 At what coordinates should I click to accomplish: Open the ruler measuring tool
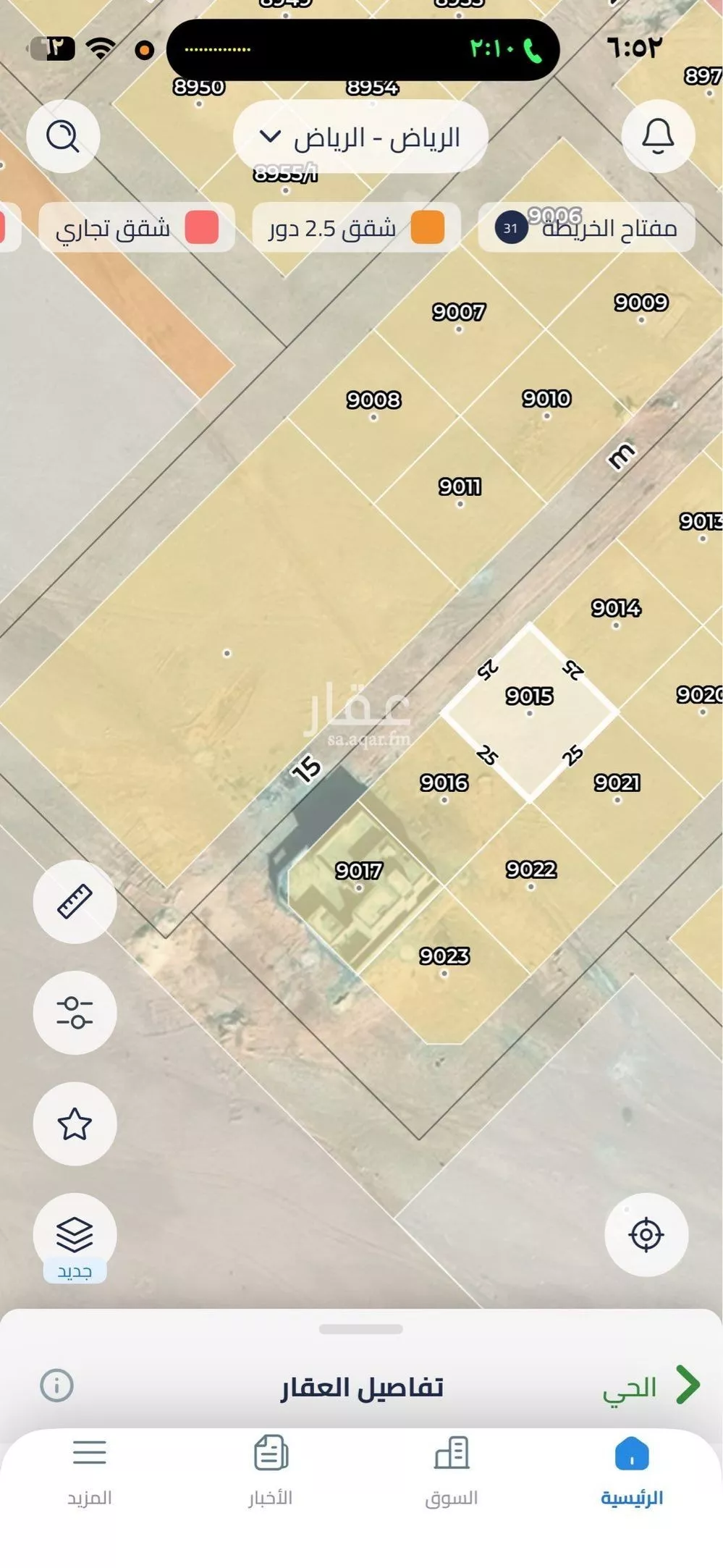75,901
